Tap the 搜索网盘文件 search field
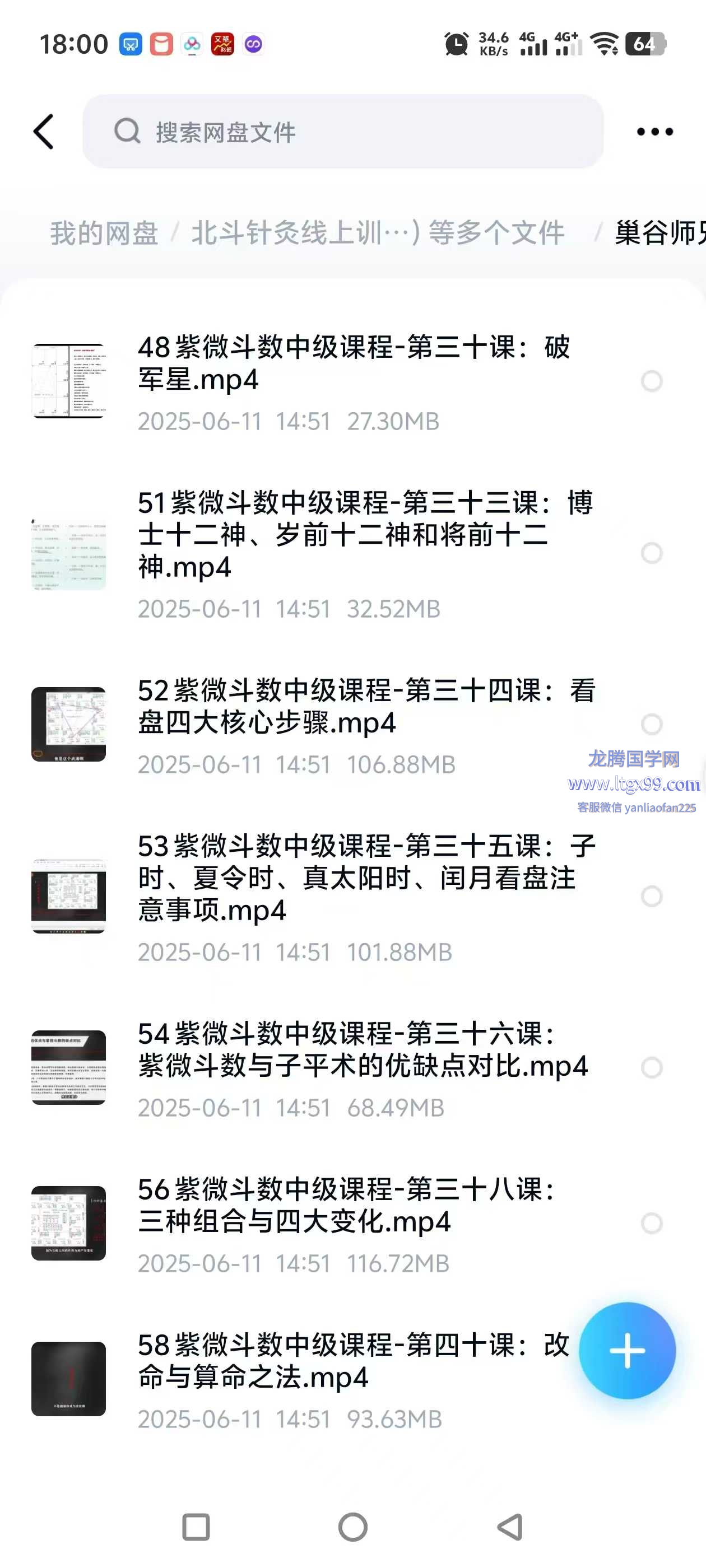 pyautogui.click(x=343, y=132)
